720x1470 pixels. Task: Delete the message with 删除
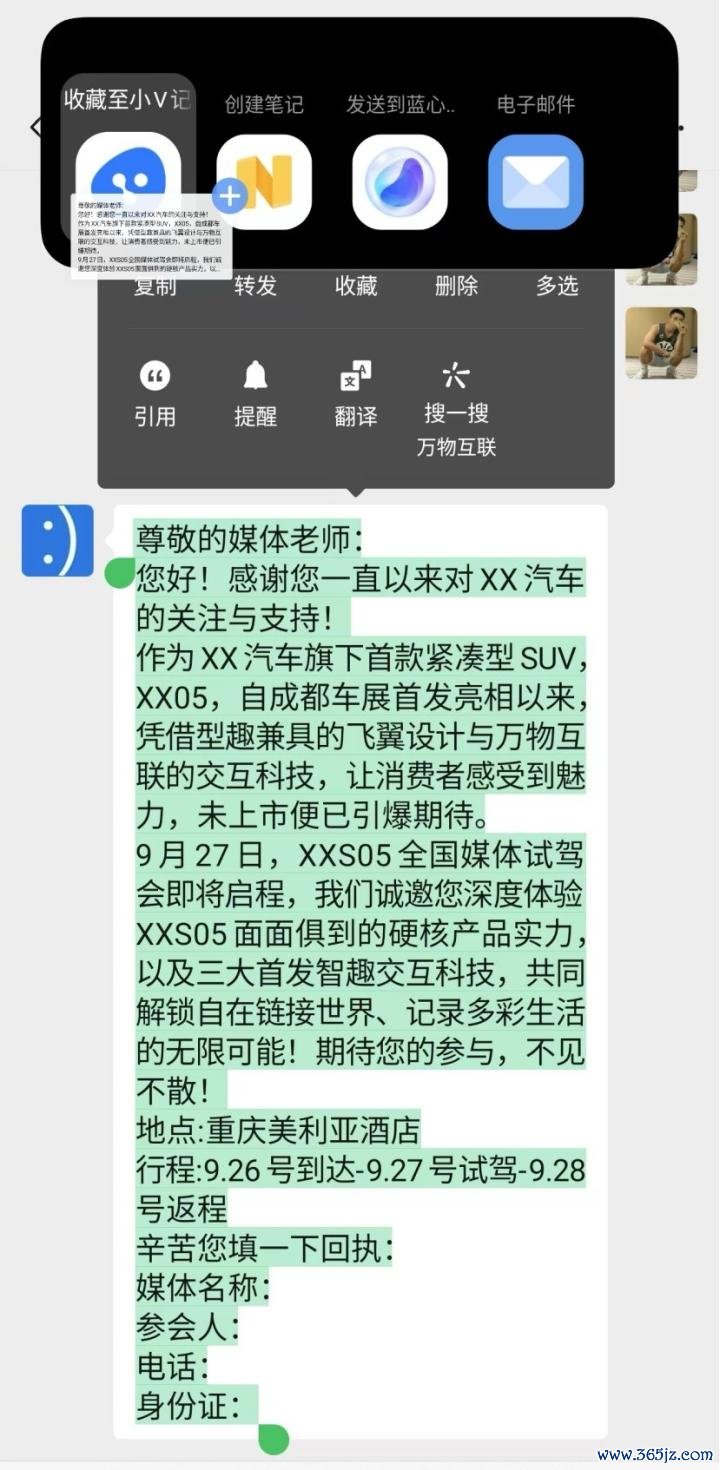[456, 286]
